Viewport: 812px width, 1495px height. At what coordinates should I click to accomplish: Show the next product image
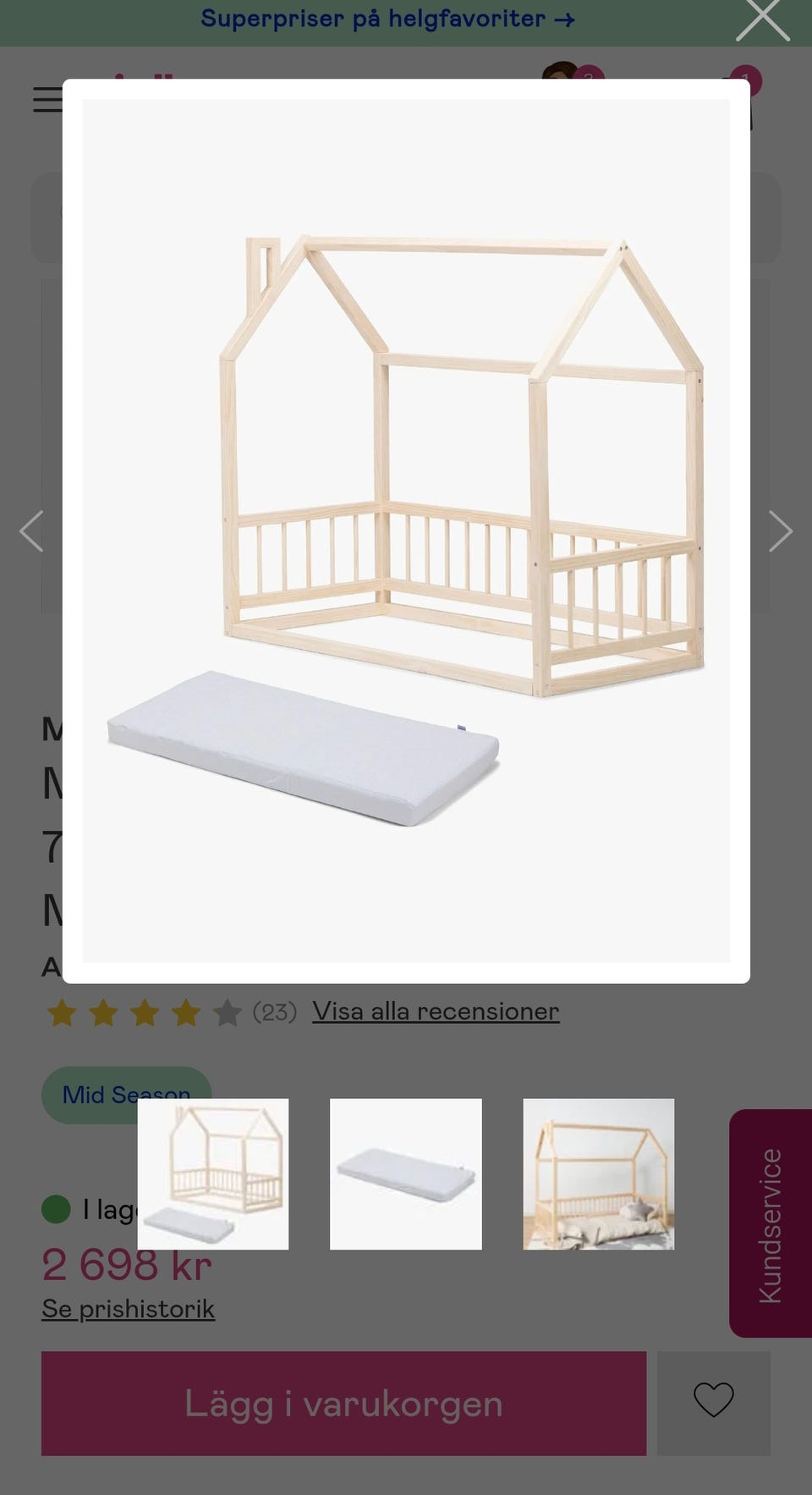tap(780, 531)
